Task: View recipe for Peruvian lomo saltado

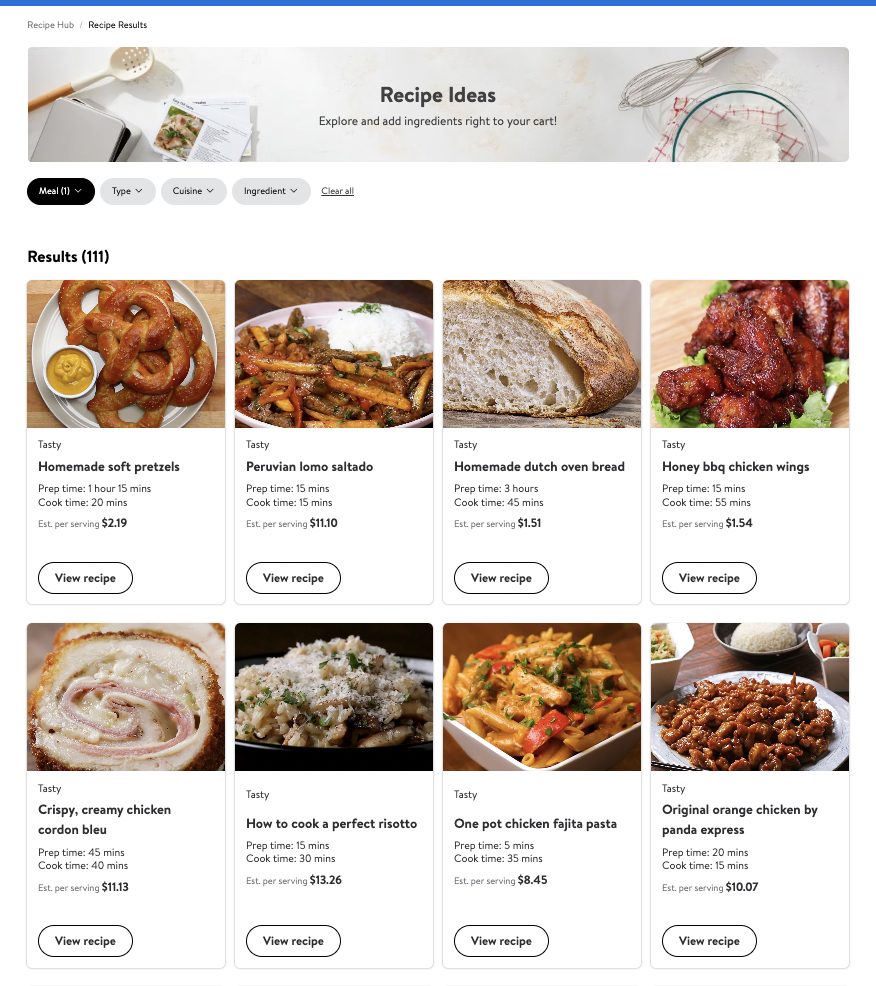Action: (293, 577)
